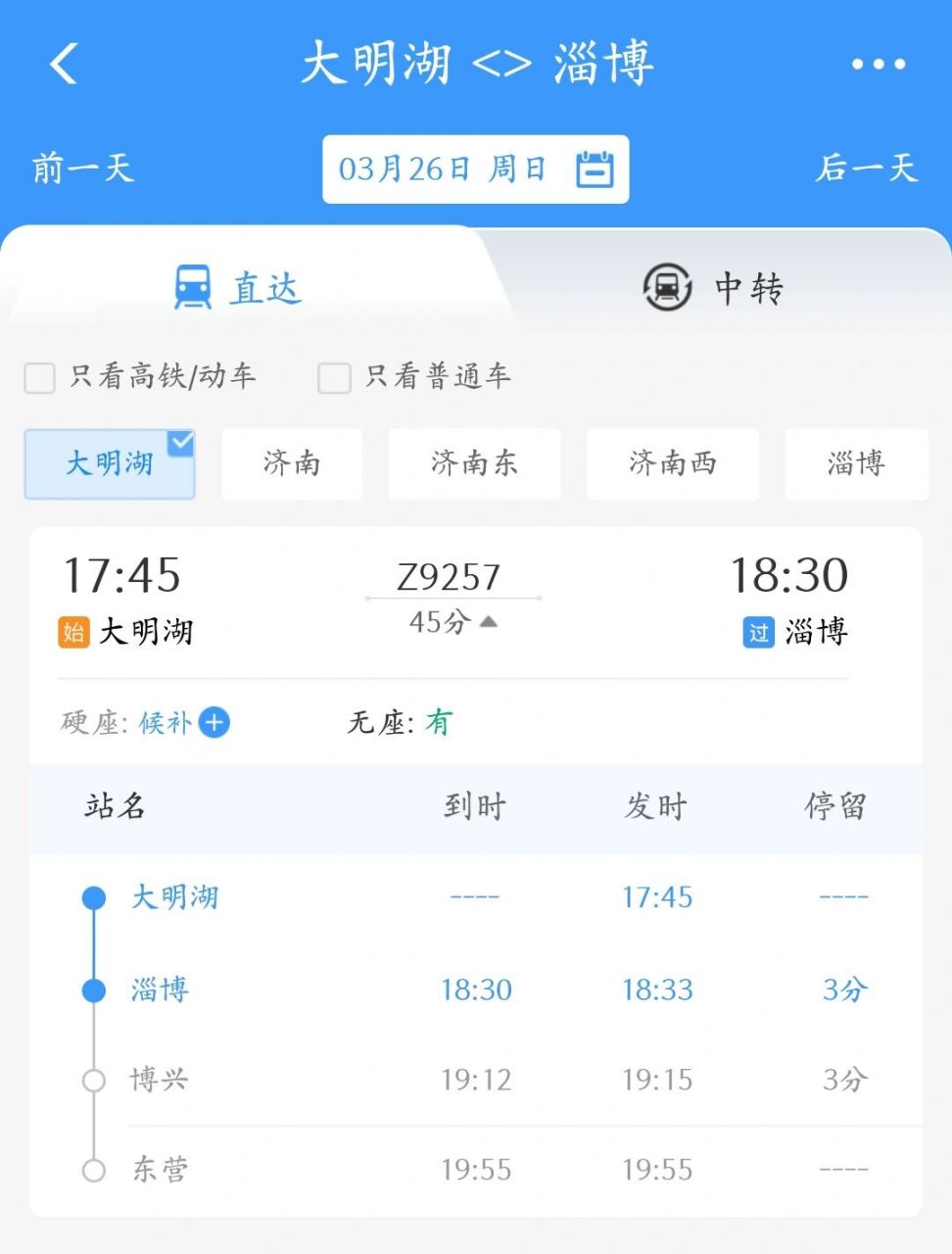The width and height of the screenshot is (952, 1254).
Task: Click the 直达 train icon
Action: [192, 285]
